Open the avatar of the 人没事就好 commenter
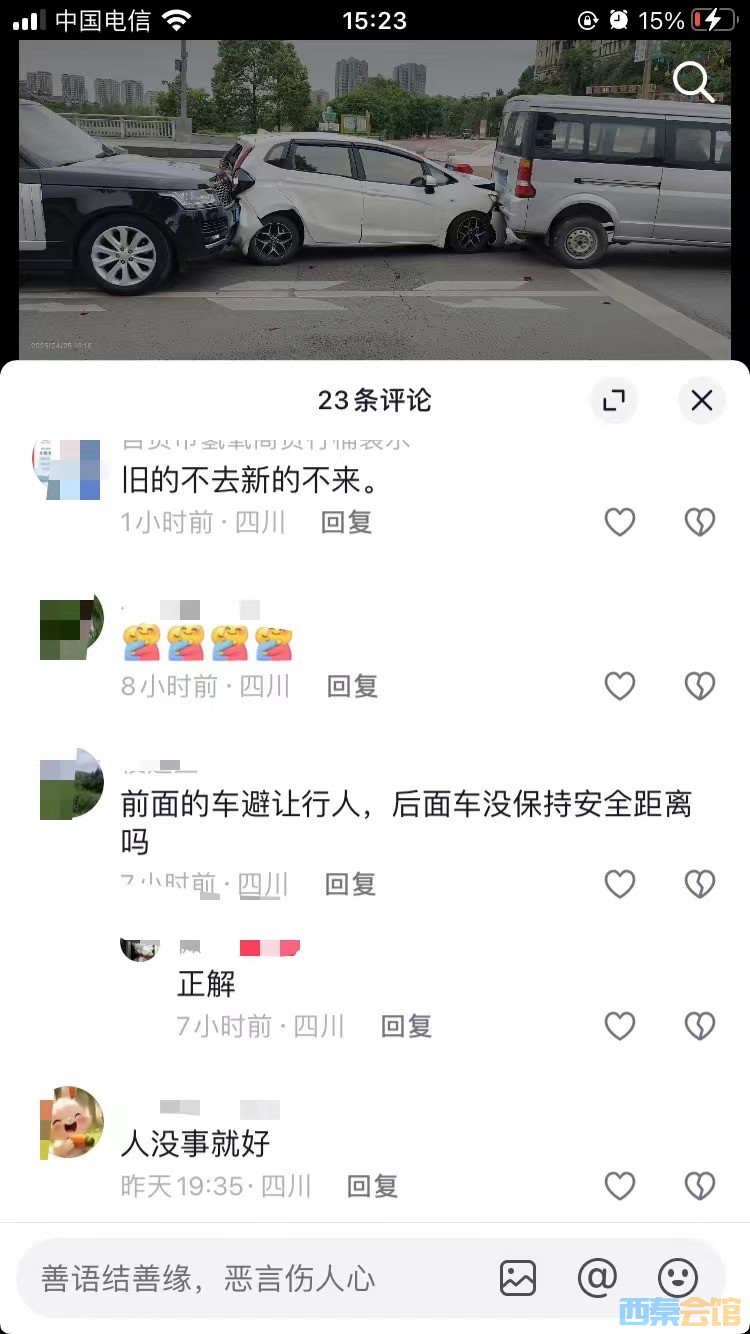 point(72,1122)
